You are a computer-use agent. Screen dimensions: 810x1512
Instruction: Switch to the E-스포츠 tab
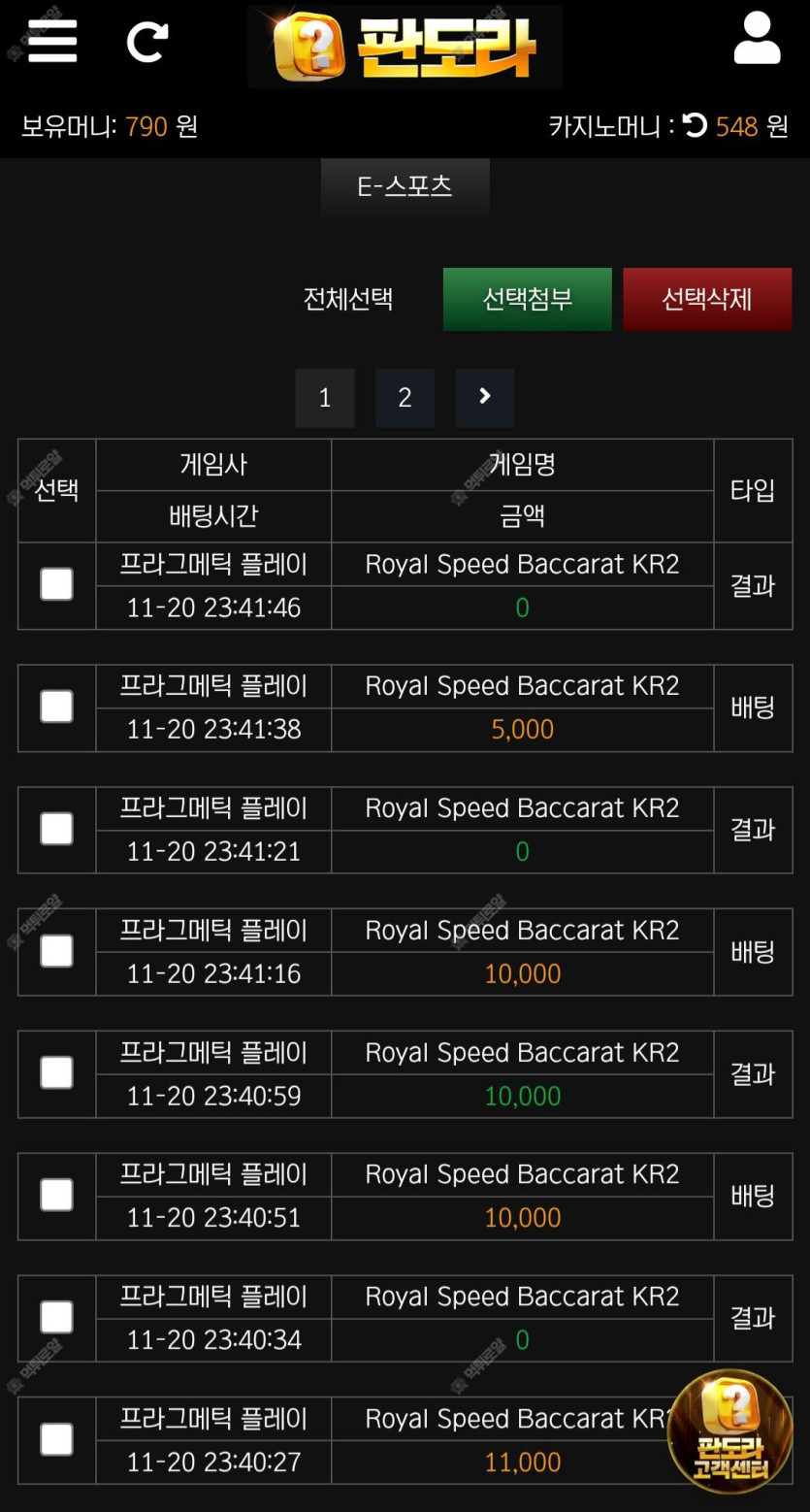click(x=405, y=186)
